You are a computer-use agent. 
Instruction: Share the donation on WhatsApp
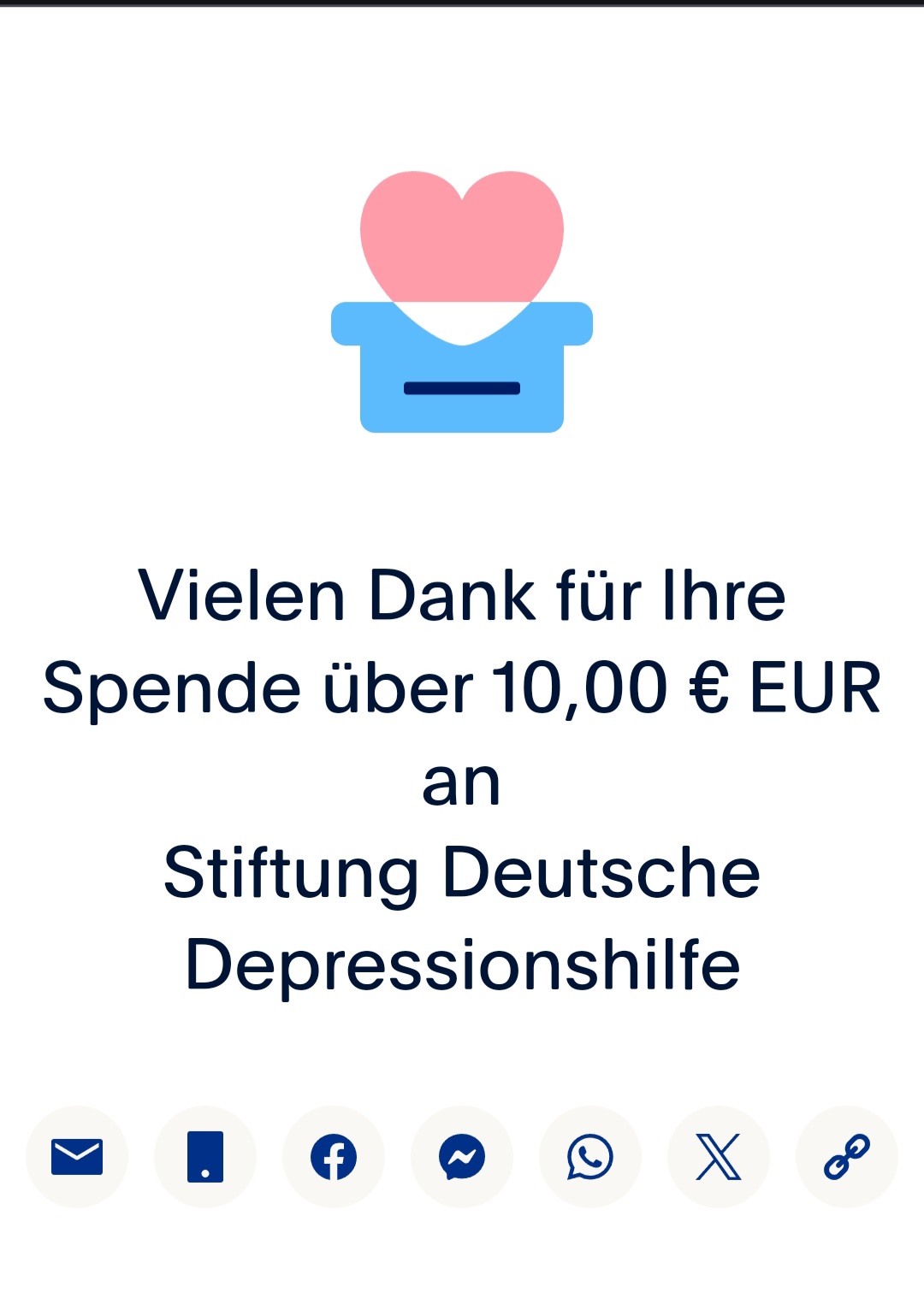pos(590,1157)
